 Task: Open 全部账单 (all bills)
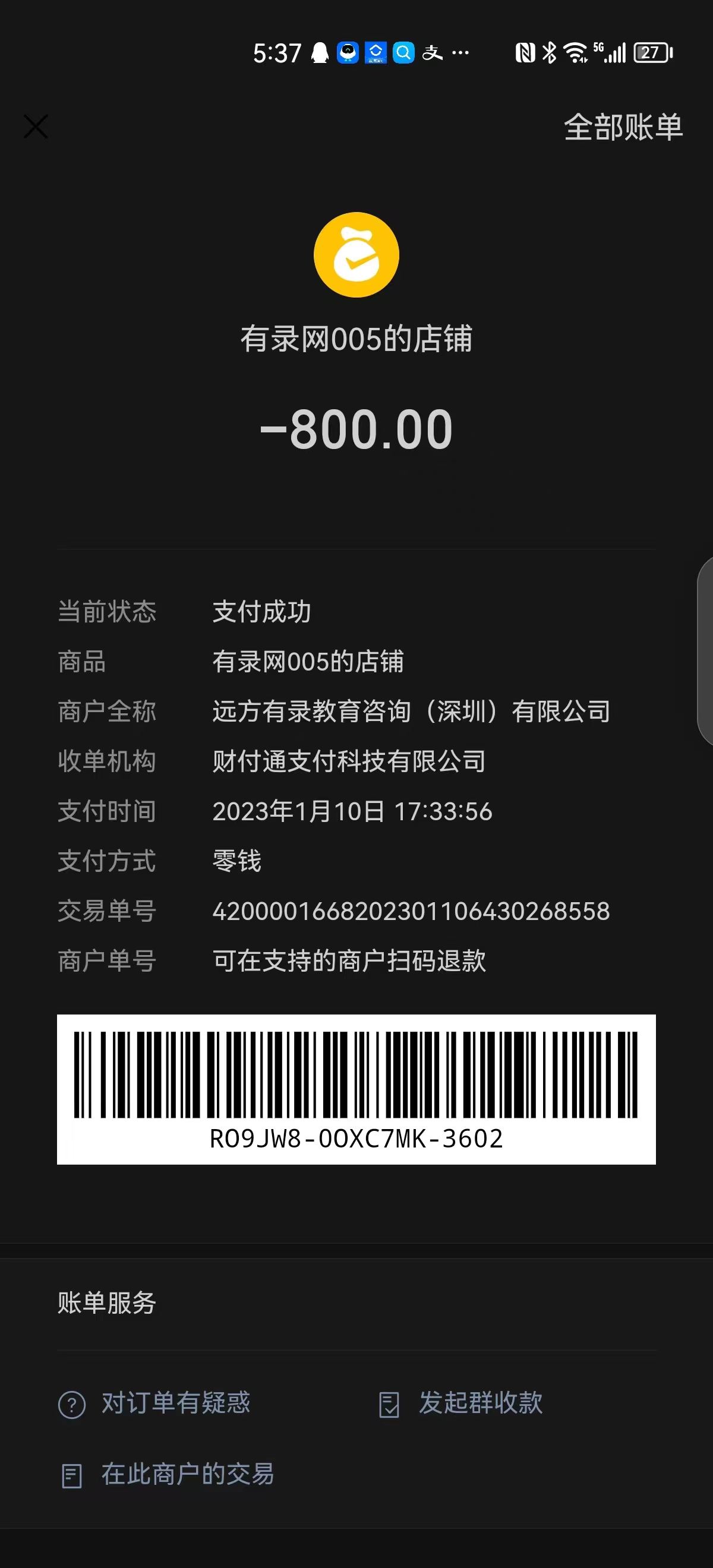coord(623,128)
